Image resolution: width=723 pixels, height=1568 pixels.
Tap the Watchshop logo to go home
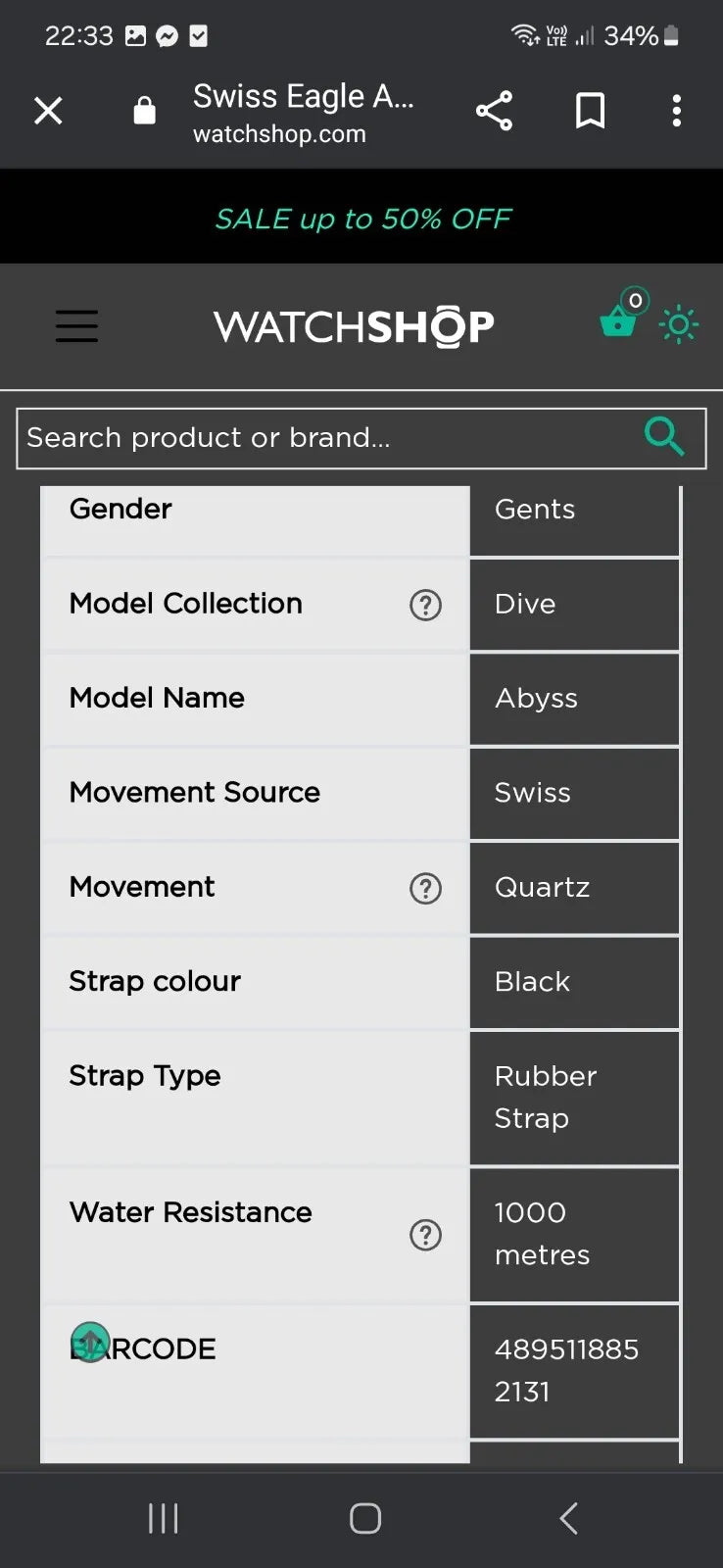pos(354,326)
